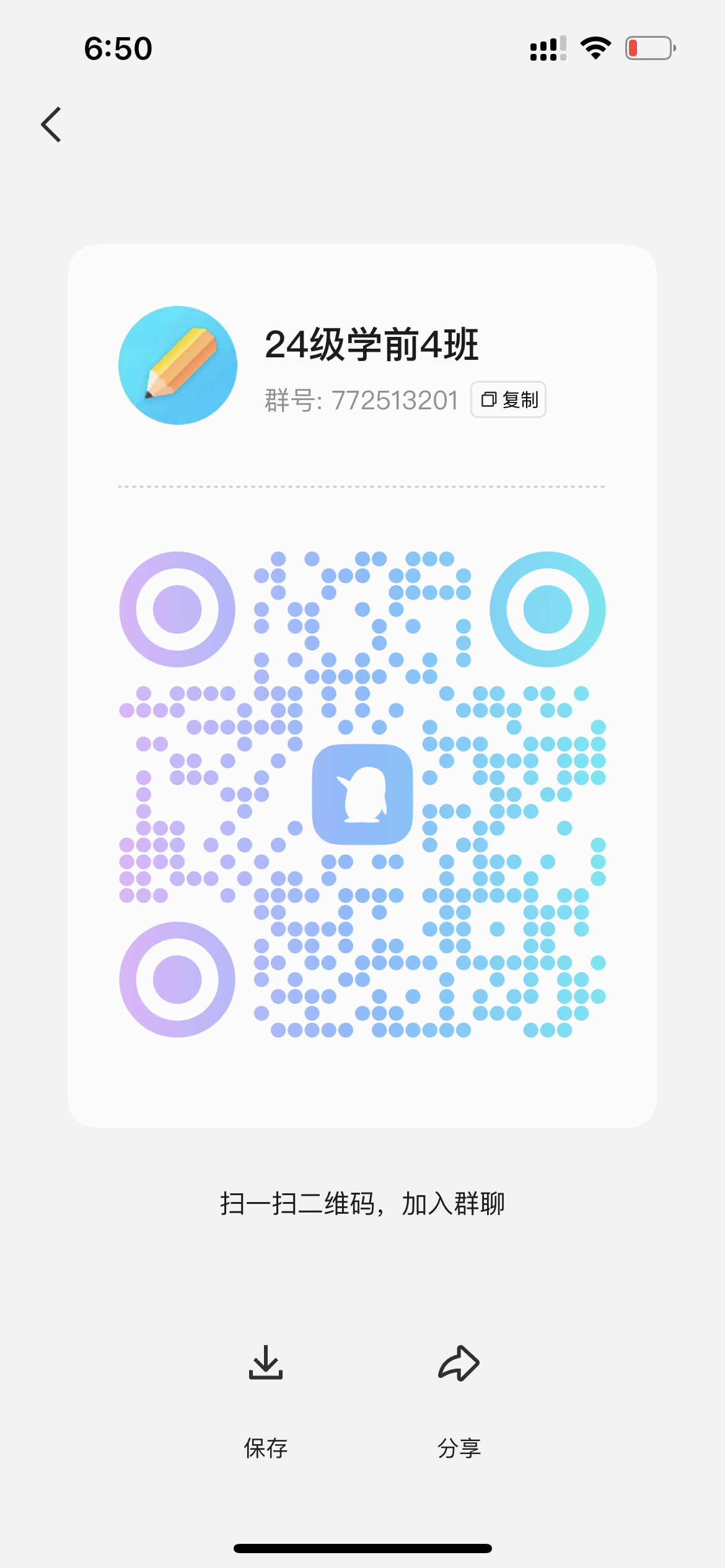This screenshot has height=1568, width=725.
Task: Copy the group number with 复制
Action: (x=508, y=399)
